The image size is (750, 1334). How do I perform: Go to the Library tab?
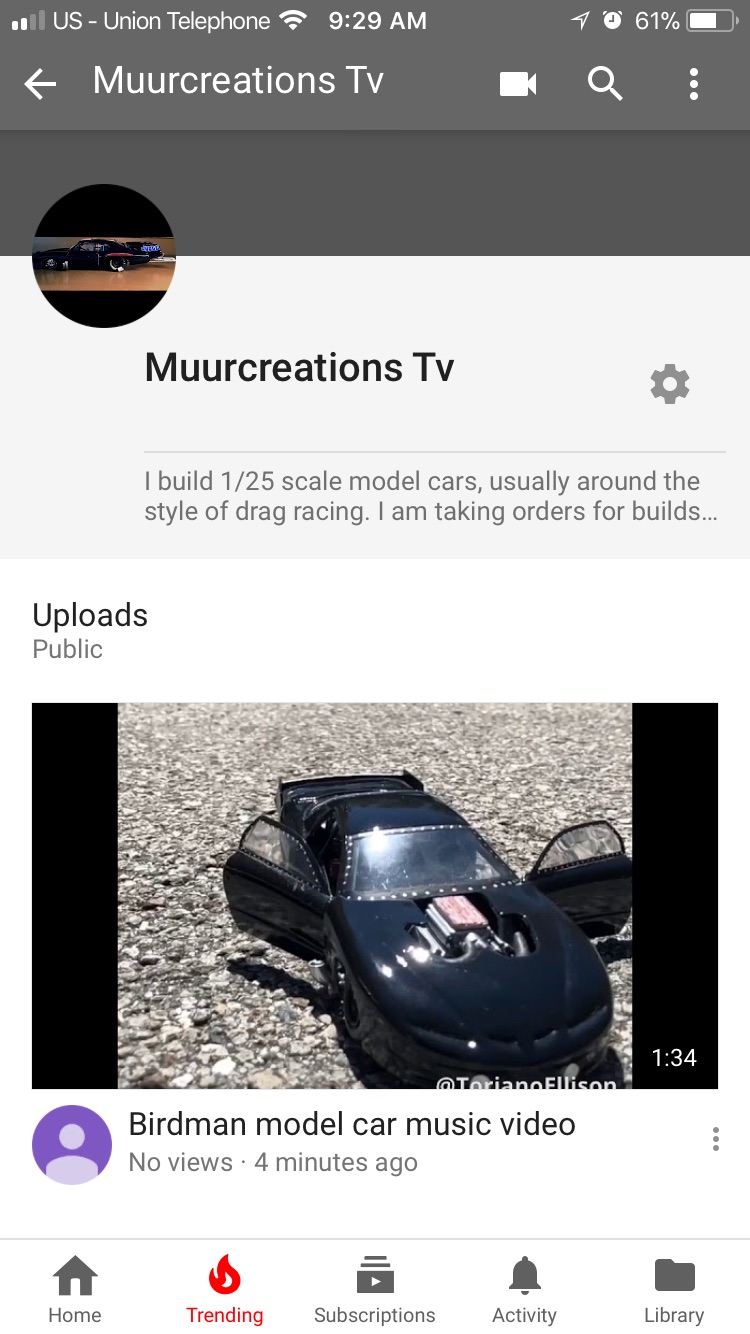tap(674, 1290)
